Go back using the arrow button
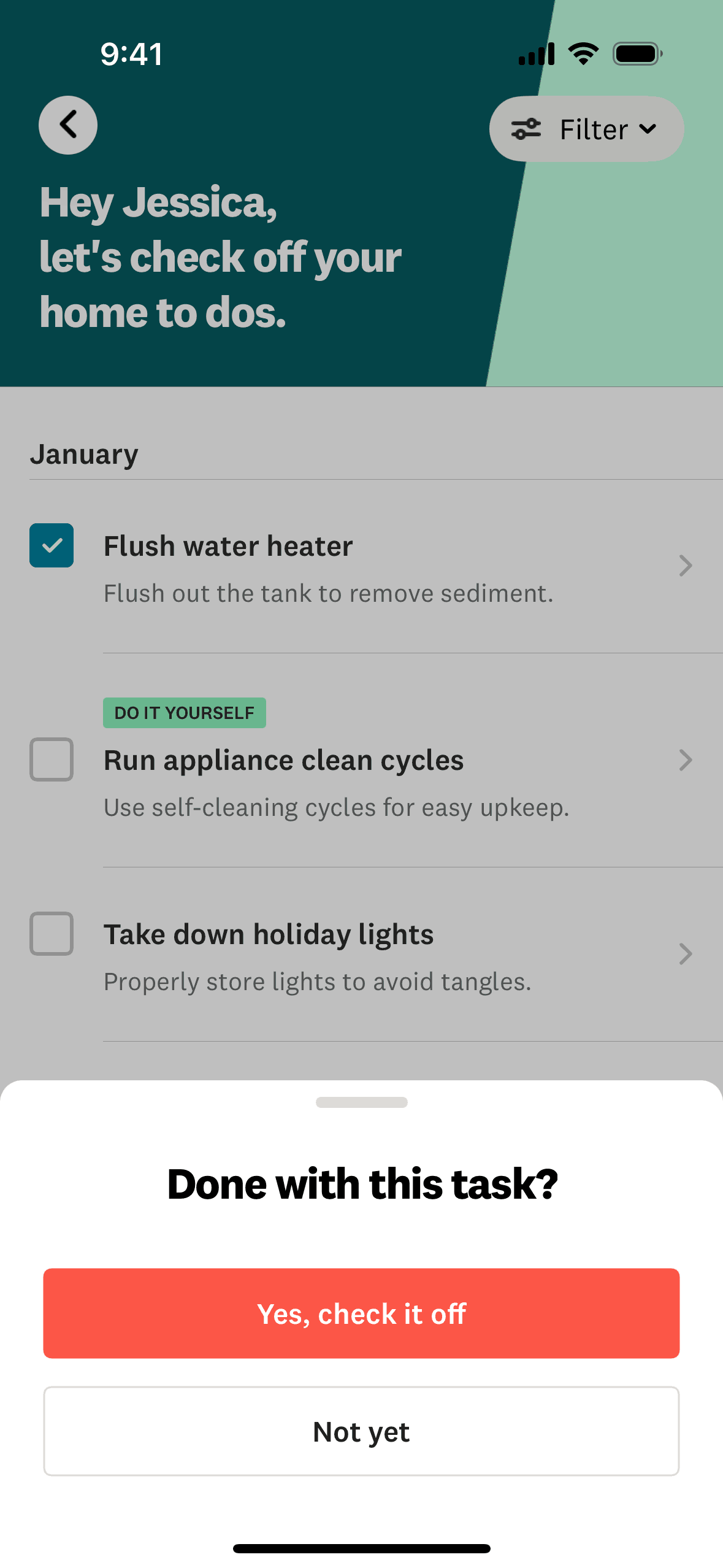The width and height of the screenshot is (723, 1568). tap(68, 125)
